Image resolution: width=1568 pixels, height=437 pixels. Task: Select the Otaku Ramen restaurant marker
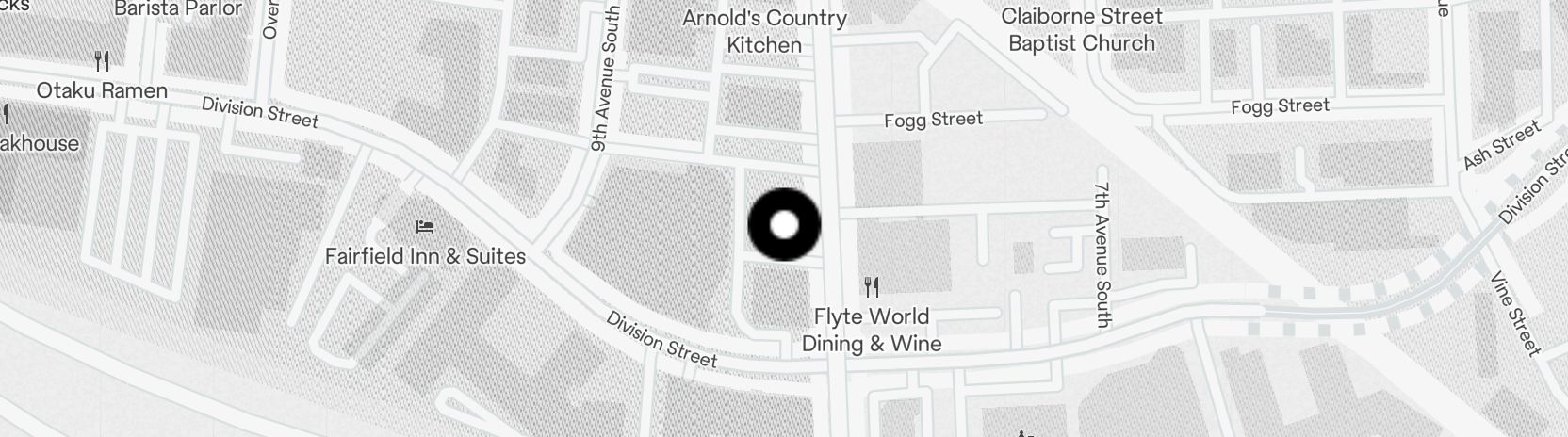(x=102, y=62)
